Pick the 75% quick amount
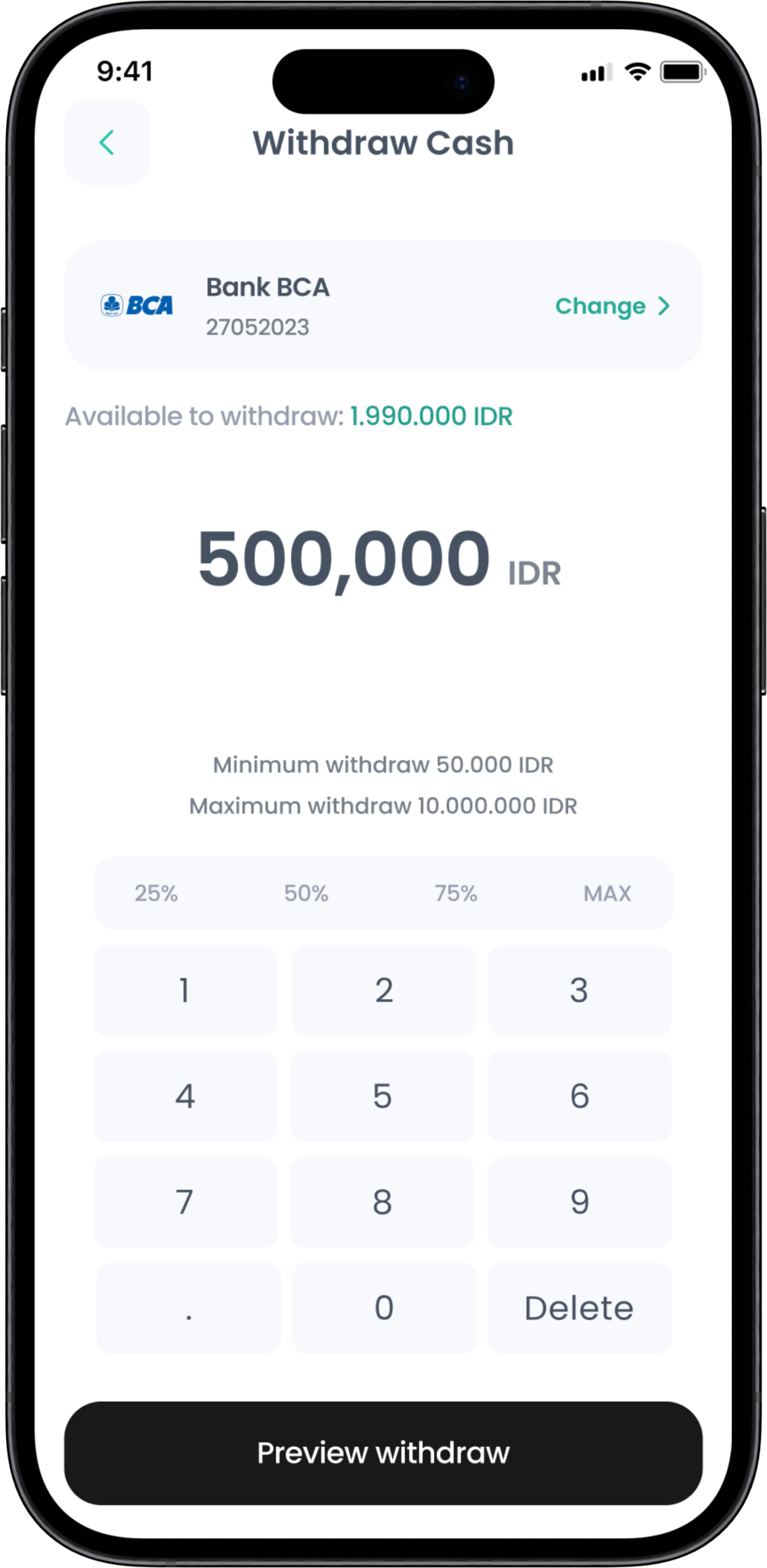Image resolution: width=767 pixels, height=1568 pixels. click(456, 893)
